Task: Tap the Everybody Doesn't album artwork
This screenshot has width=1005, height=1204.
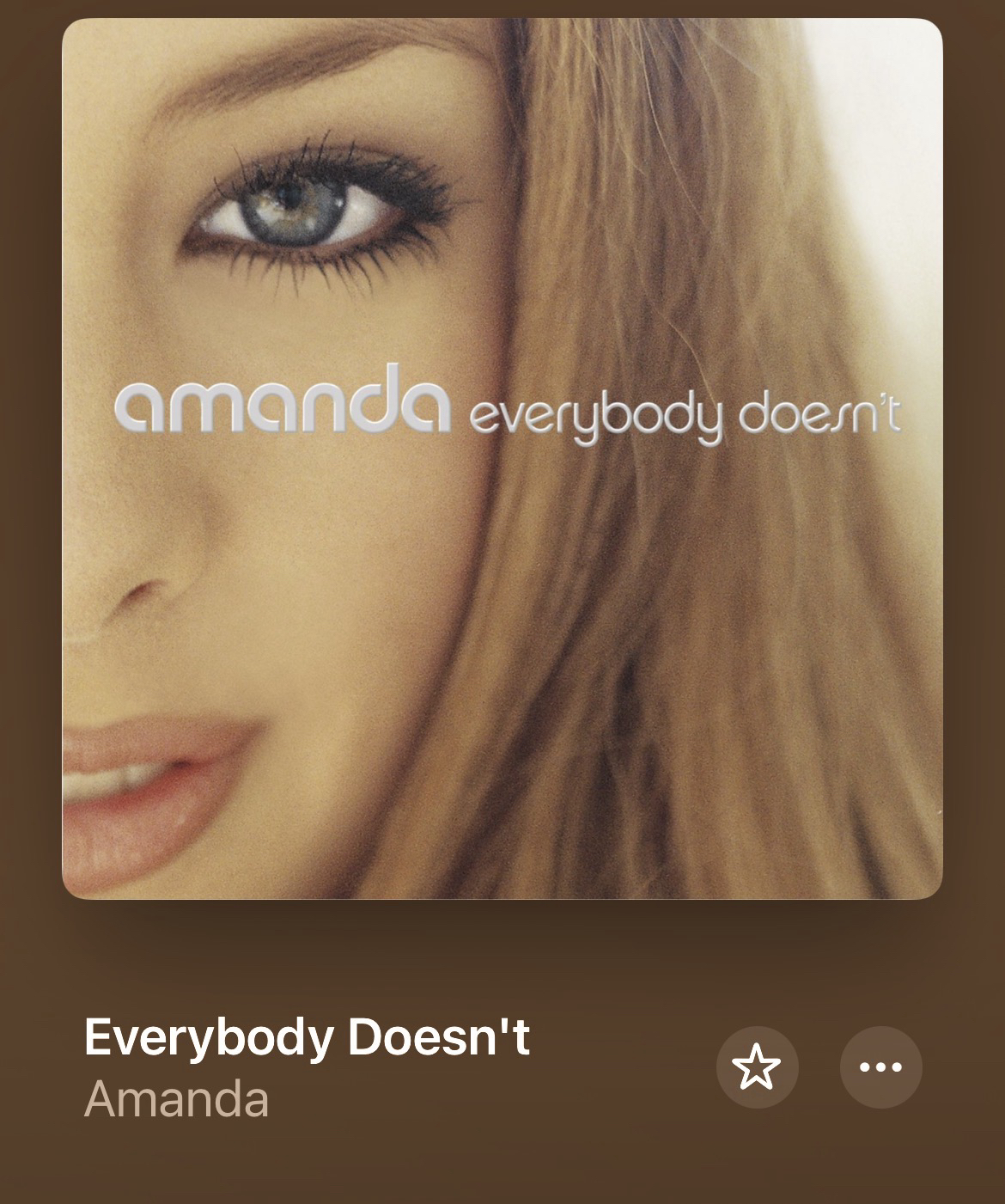Action: (x=502, y=458)
